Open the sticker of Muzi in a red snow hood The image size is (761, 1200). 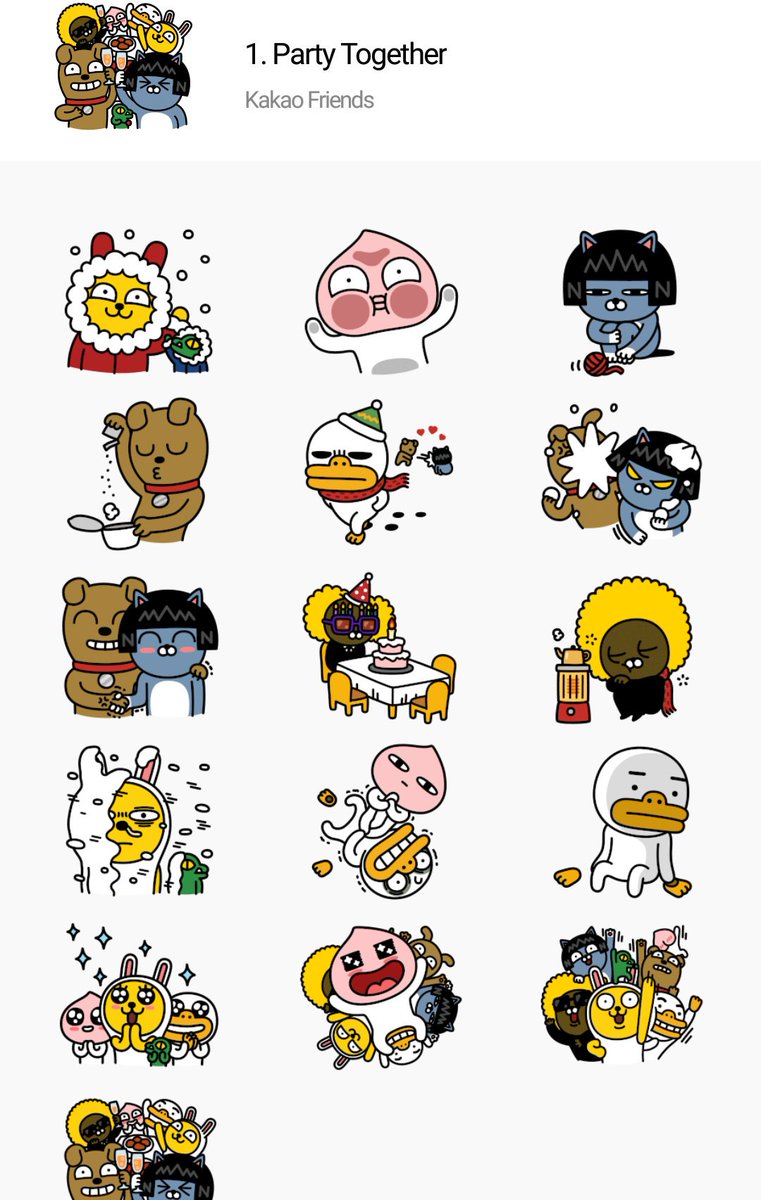[138, 301]
